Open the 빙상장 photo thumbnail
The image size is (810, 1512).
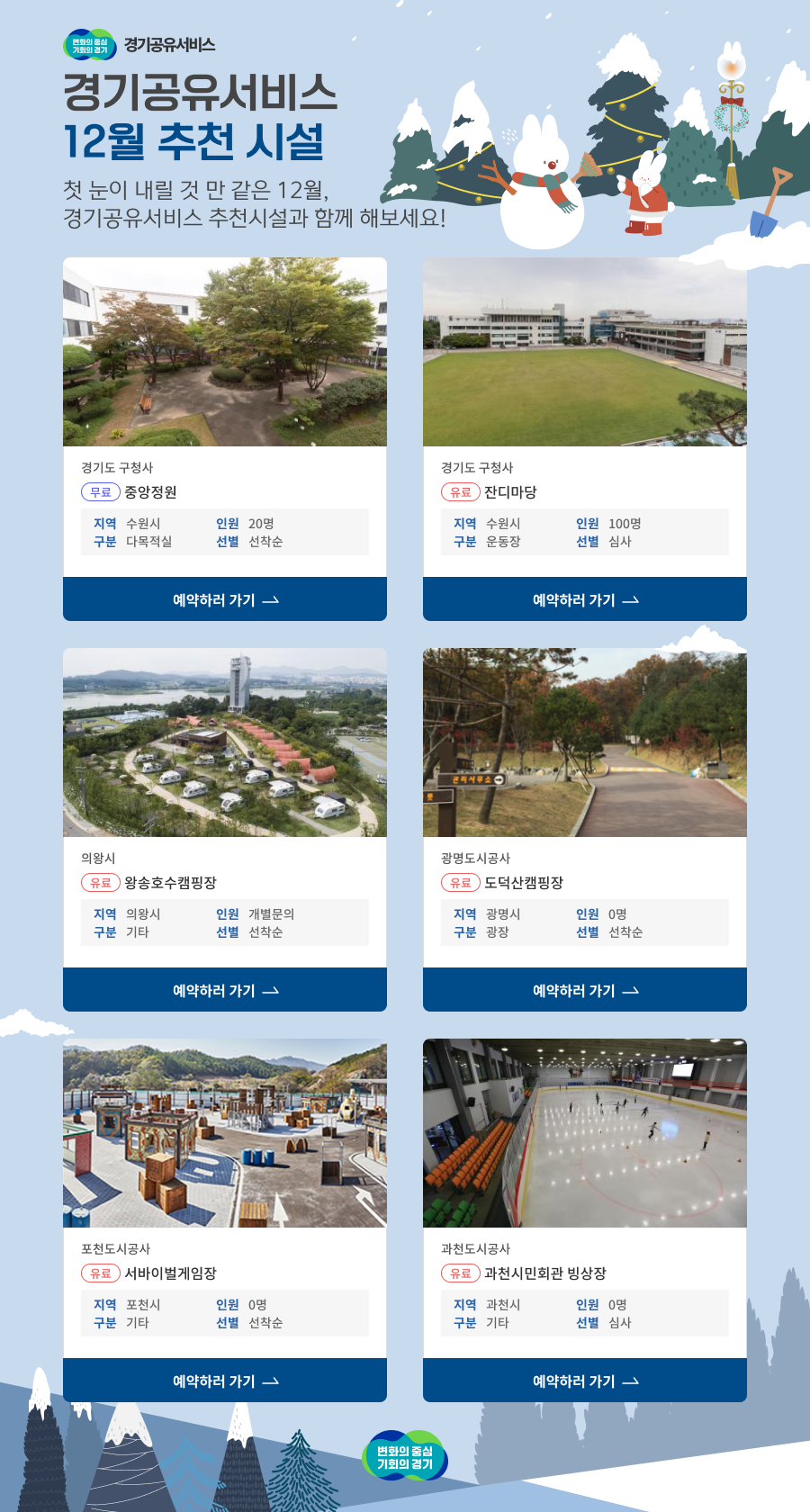pyautogui.click(x=585, y=1132)
